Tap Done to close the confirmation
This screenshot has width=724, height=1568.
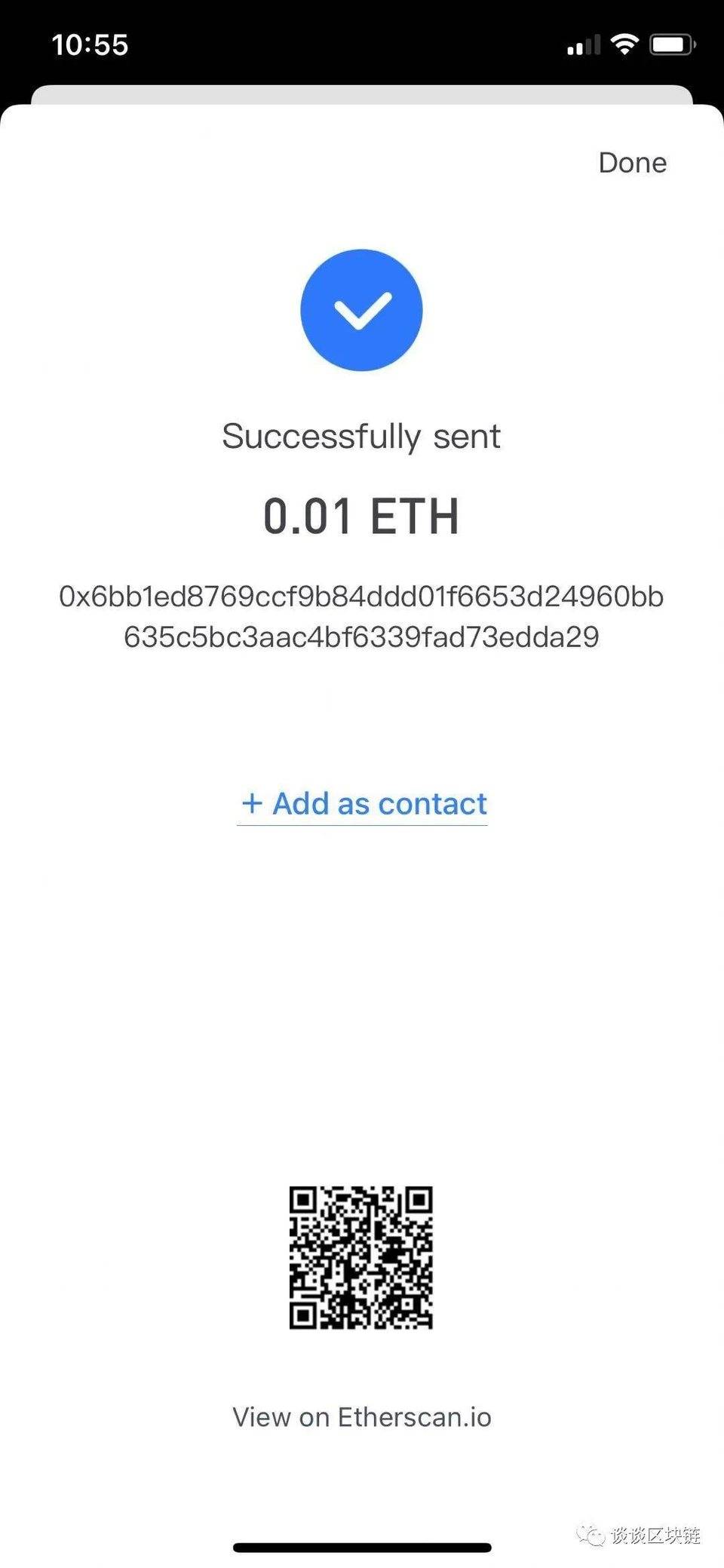click(x=632, y=163)
